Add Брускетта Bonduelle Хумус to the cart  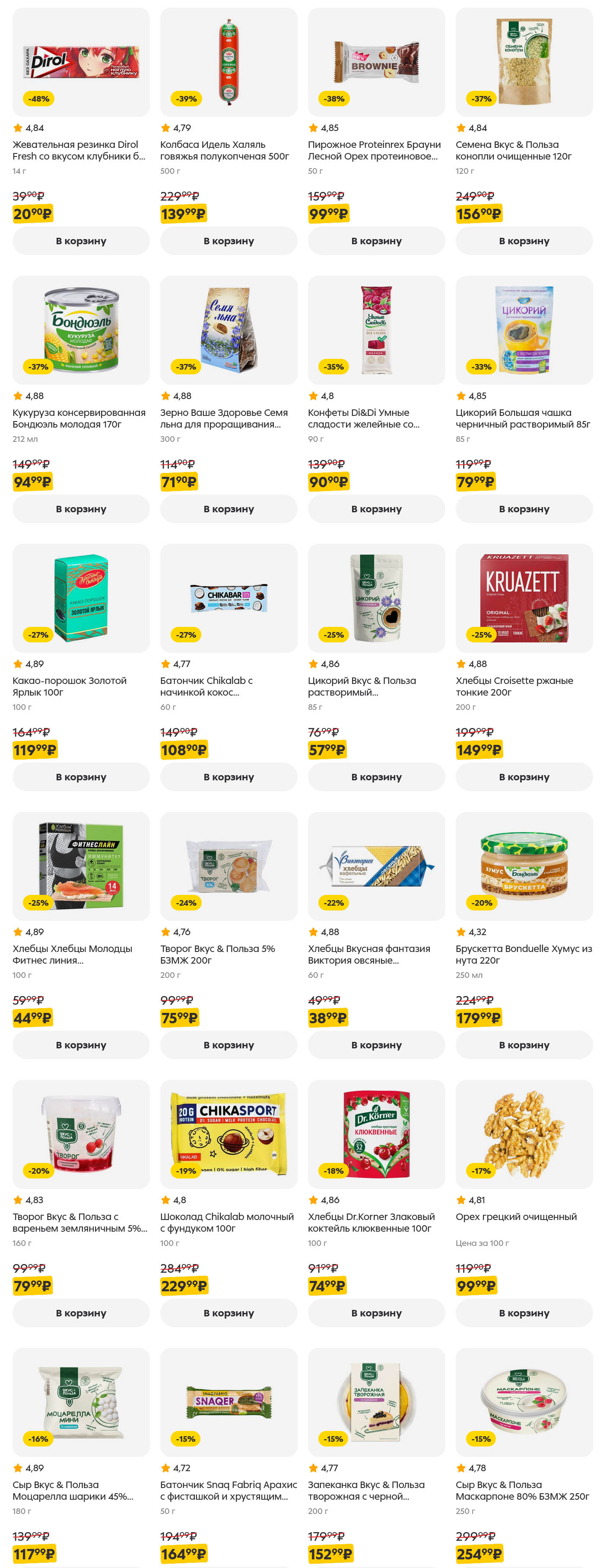pos(524,1044)
